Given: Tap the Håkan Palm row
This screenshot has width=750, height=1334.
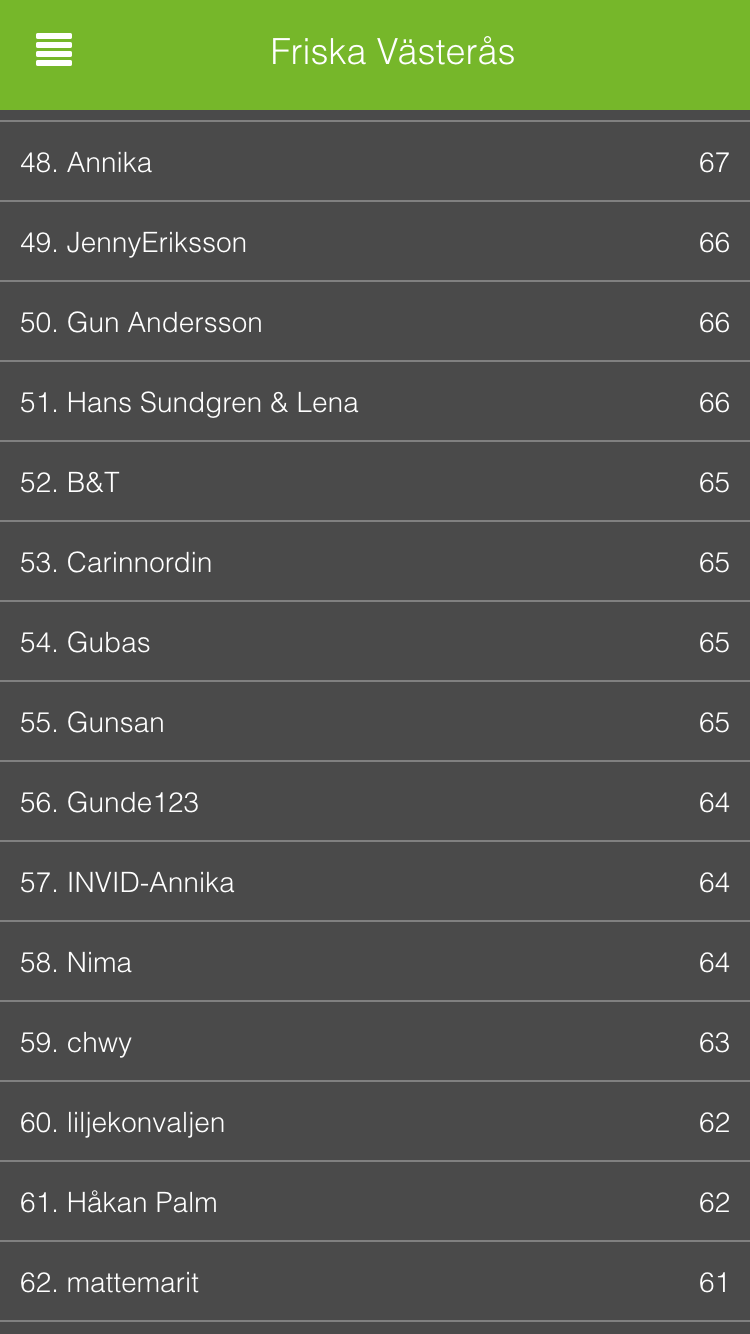Looking at the screenshot, I should (x=375, y=1202).
